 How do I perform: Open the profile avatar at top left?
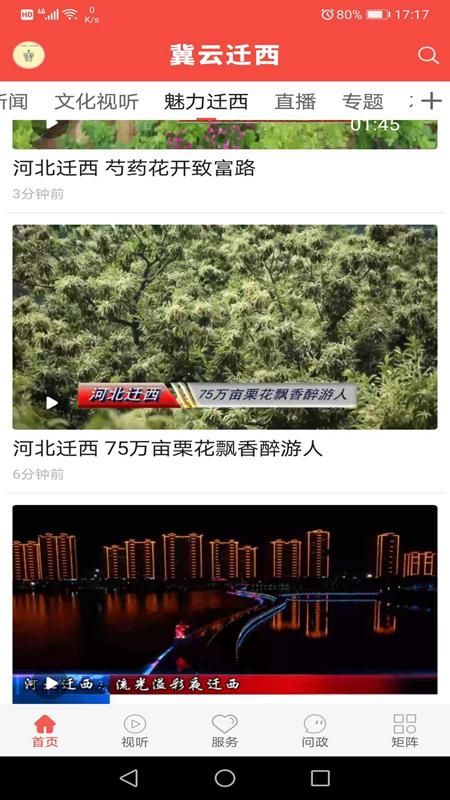(x=29, y=55)
